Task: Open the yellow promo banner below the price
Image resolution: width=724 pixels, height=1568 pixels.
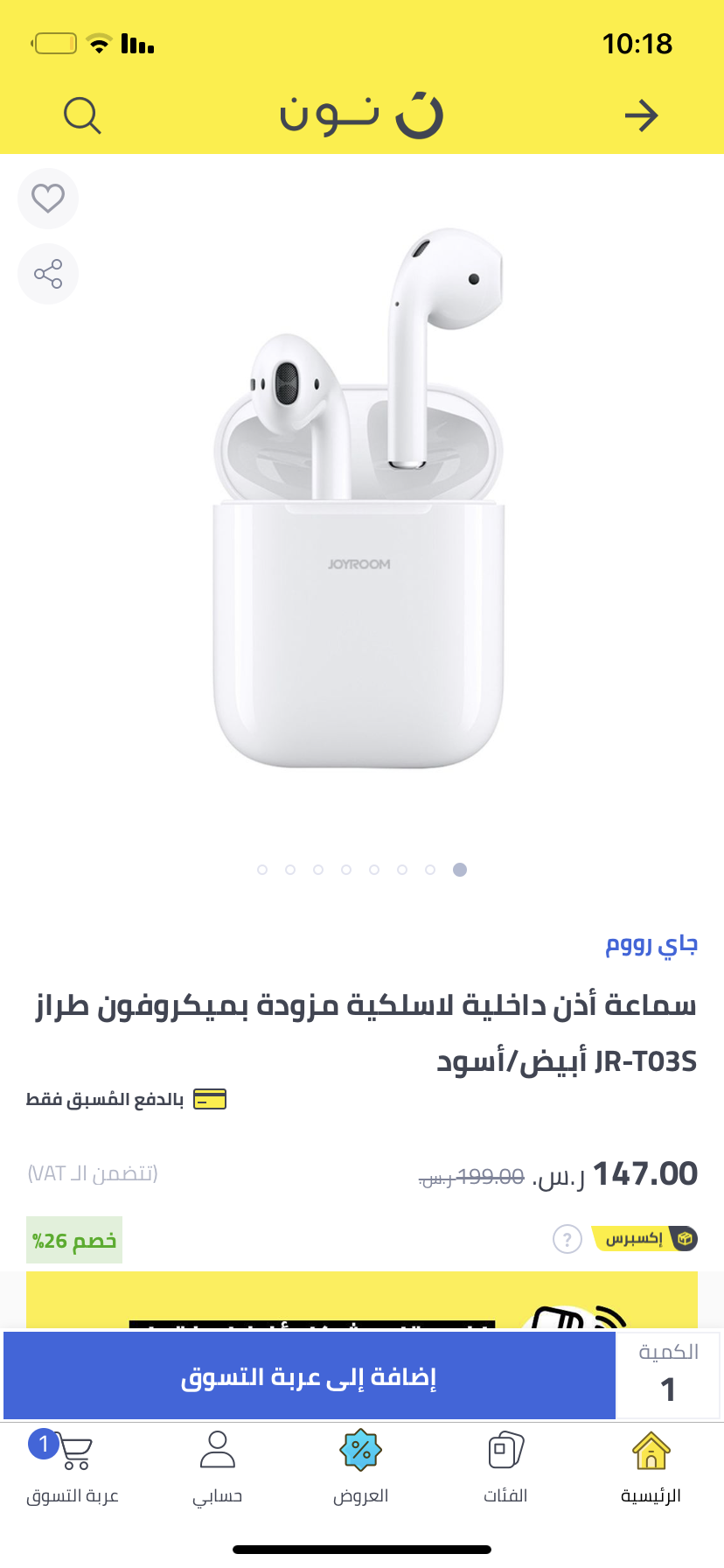Action: point(360,1300)
